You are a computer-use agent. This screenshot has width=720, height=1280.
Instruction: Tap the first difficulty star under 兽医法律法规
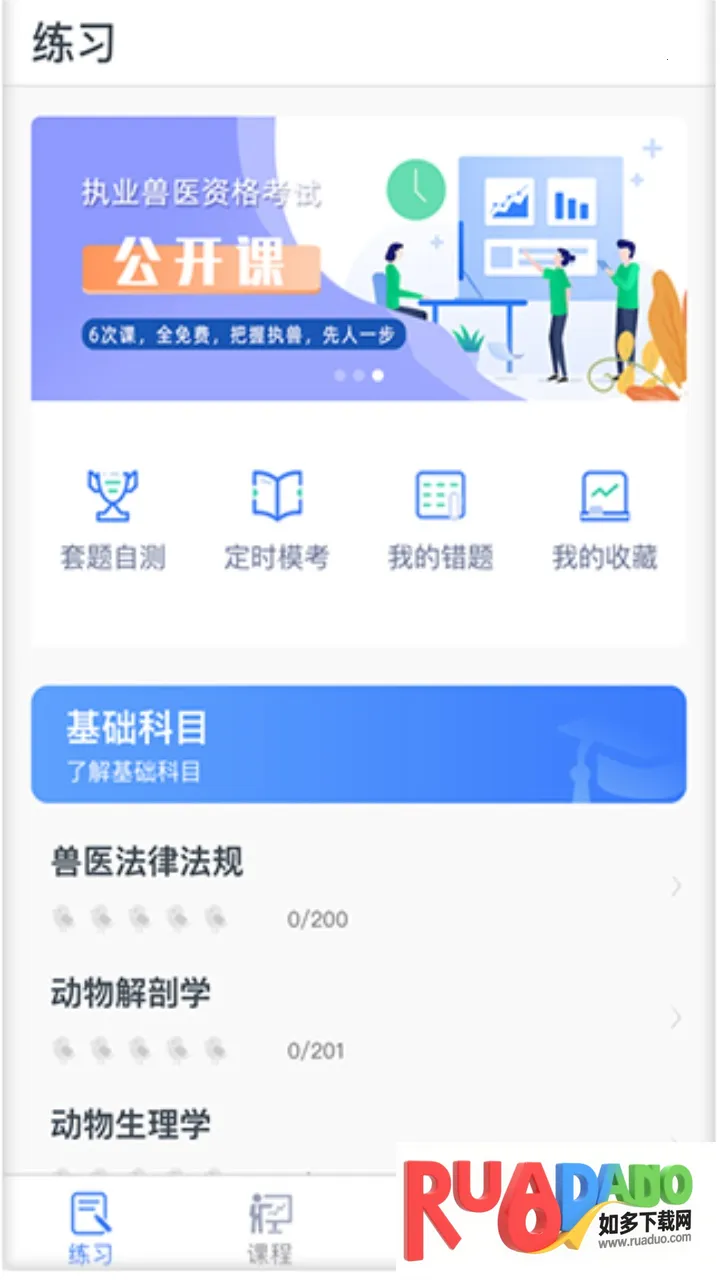[x=64, y=918]
